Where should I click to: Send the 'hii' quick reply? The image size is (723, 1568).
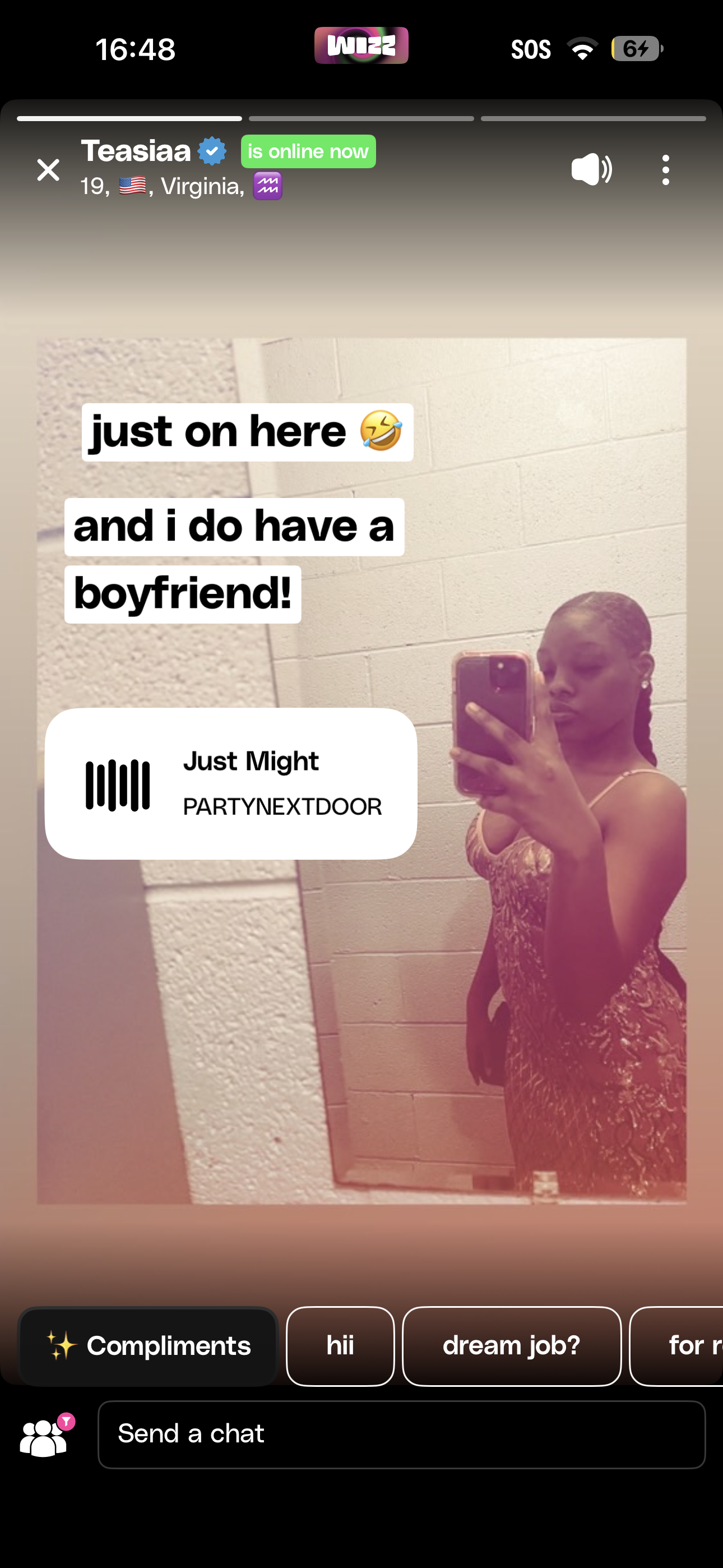[340, 1346]
